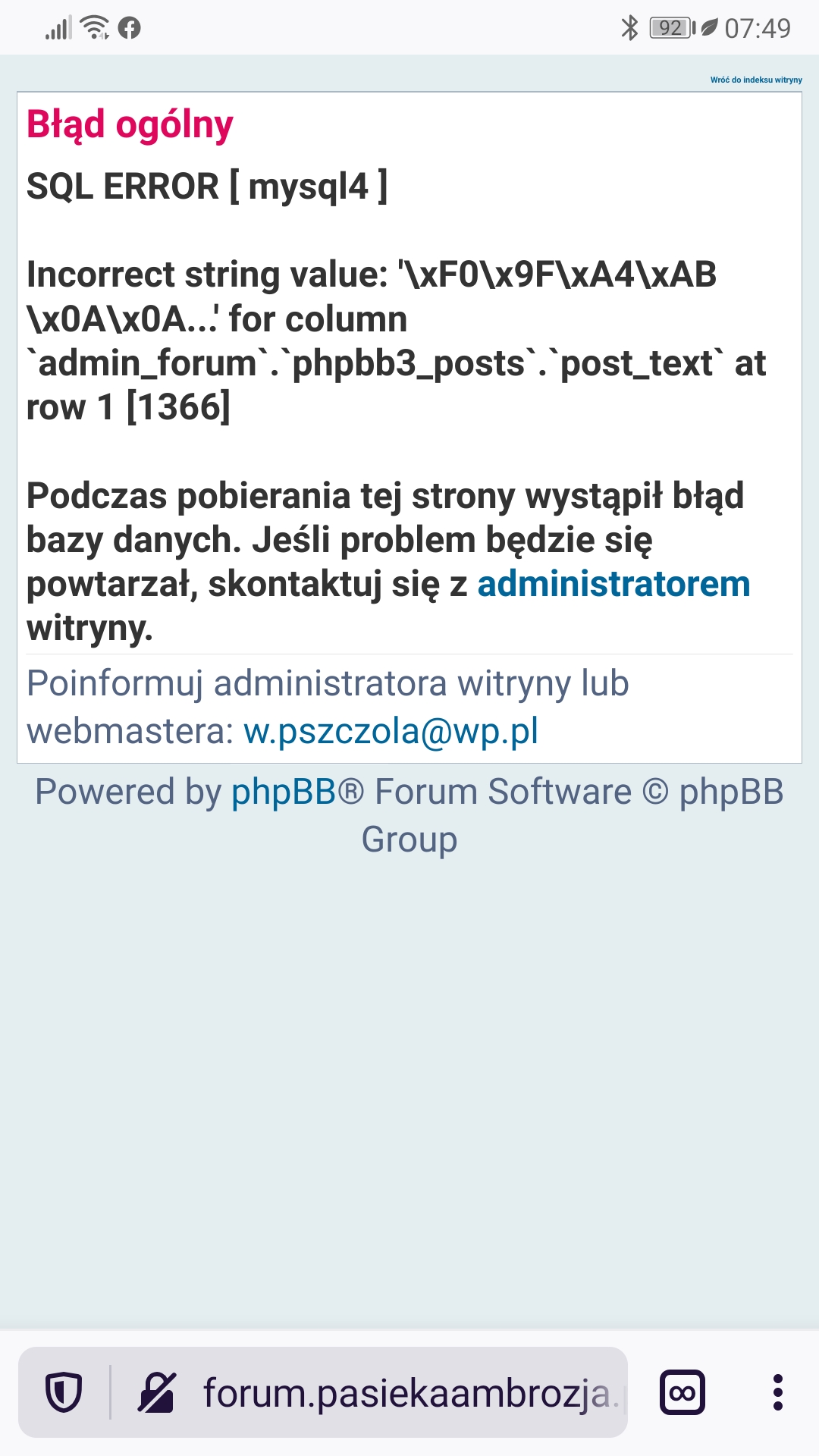Open the phpBB link in the footer
Viewport: 819px width, 1456px height.
(284, 792)
